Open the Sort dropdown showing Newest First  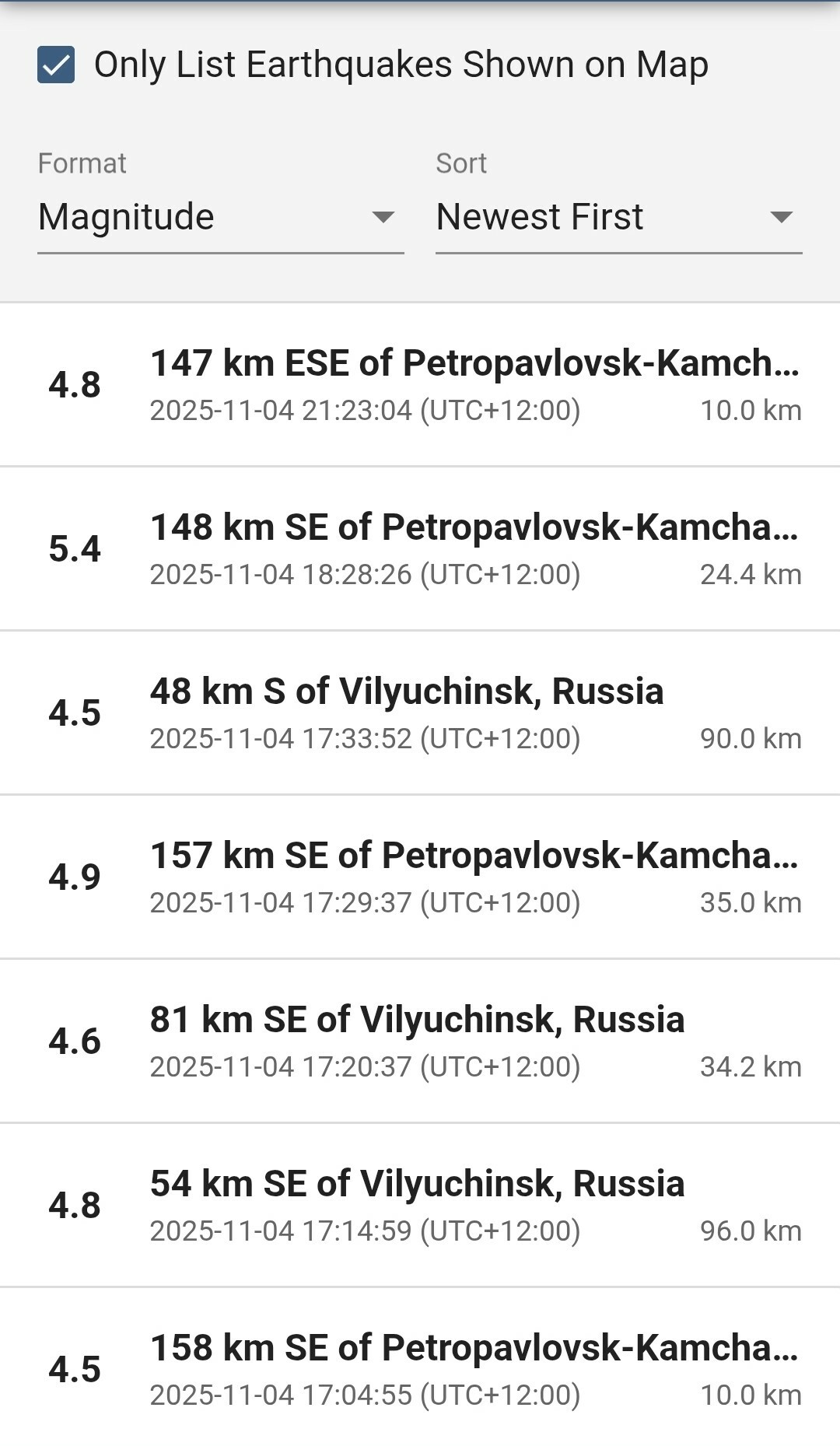point(618,217)
